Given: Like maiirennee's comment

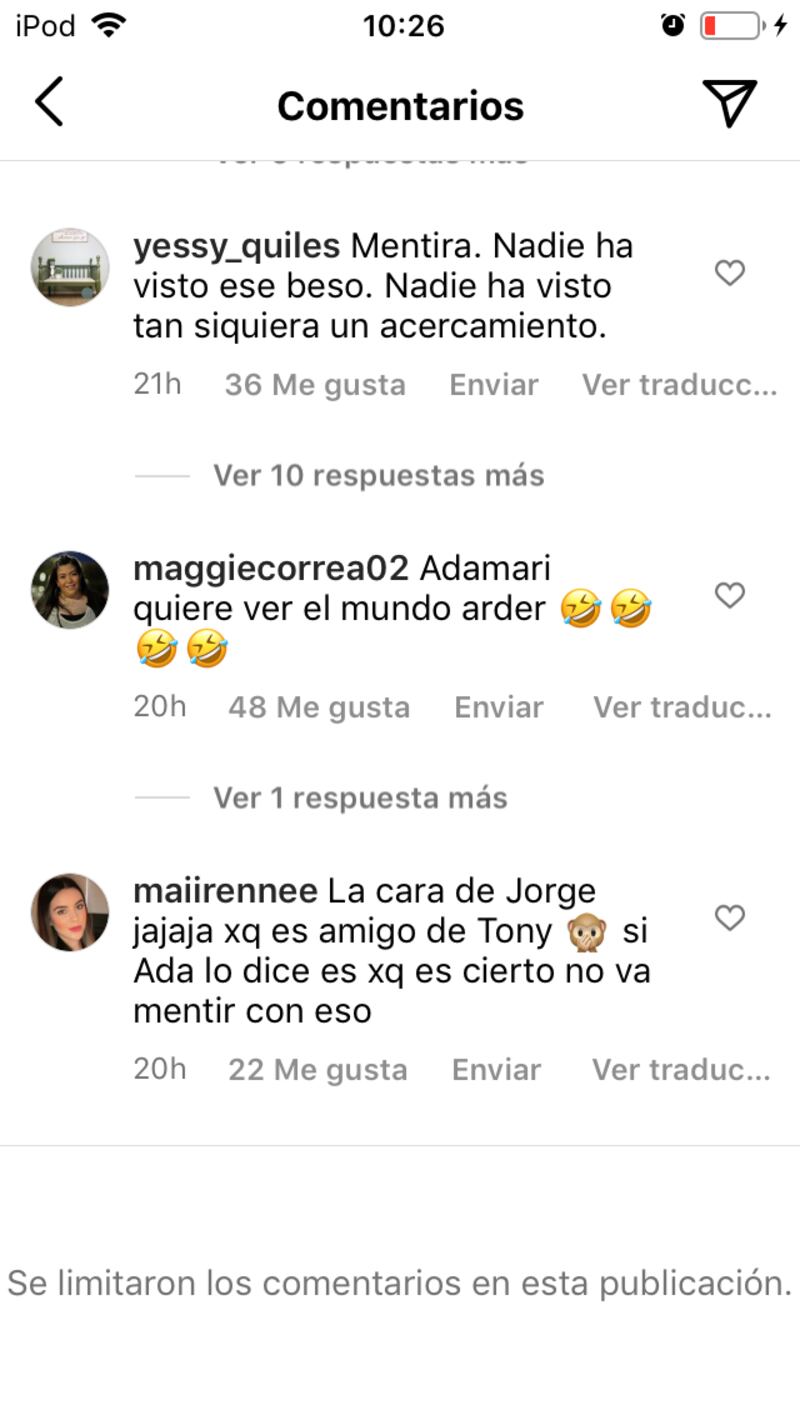Looking at the screenshot, I should 730,917.
